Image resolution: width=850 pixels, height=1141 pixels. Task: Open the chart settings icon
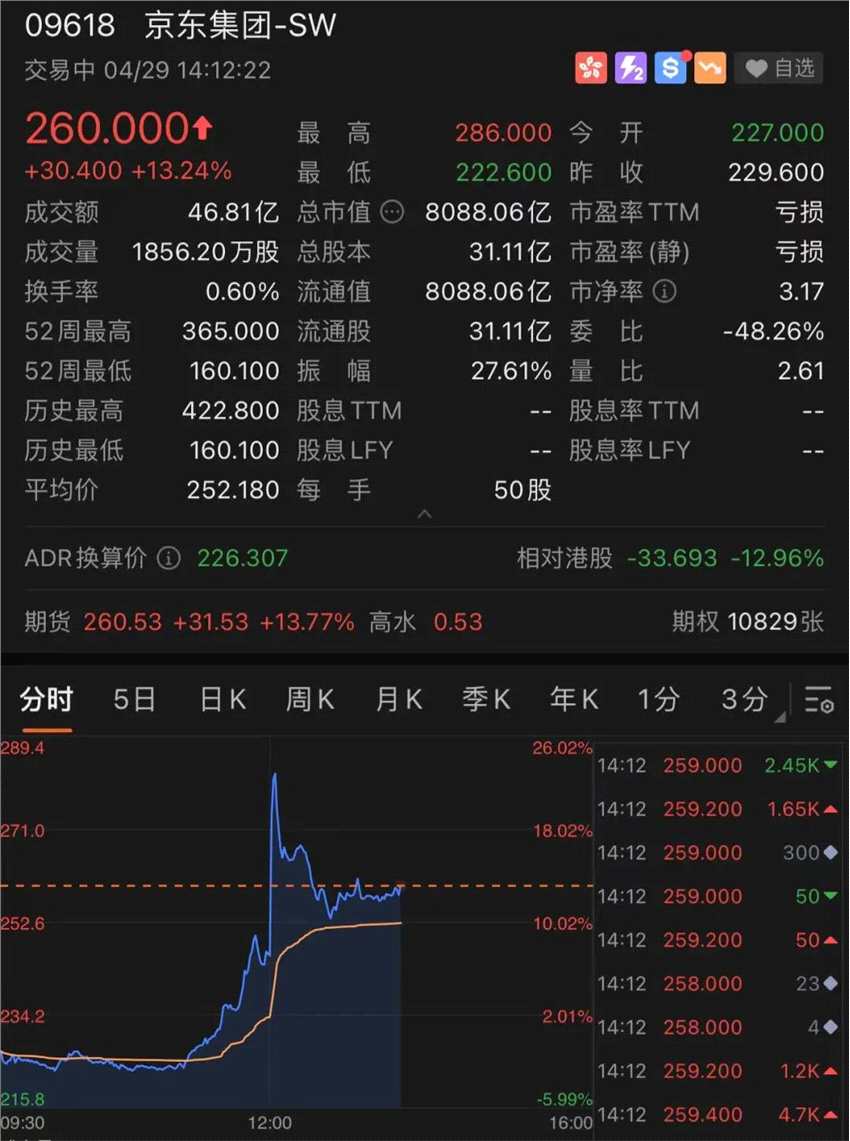tap(820, 700)
